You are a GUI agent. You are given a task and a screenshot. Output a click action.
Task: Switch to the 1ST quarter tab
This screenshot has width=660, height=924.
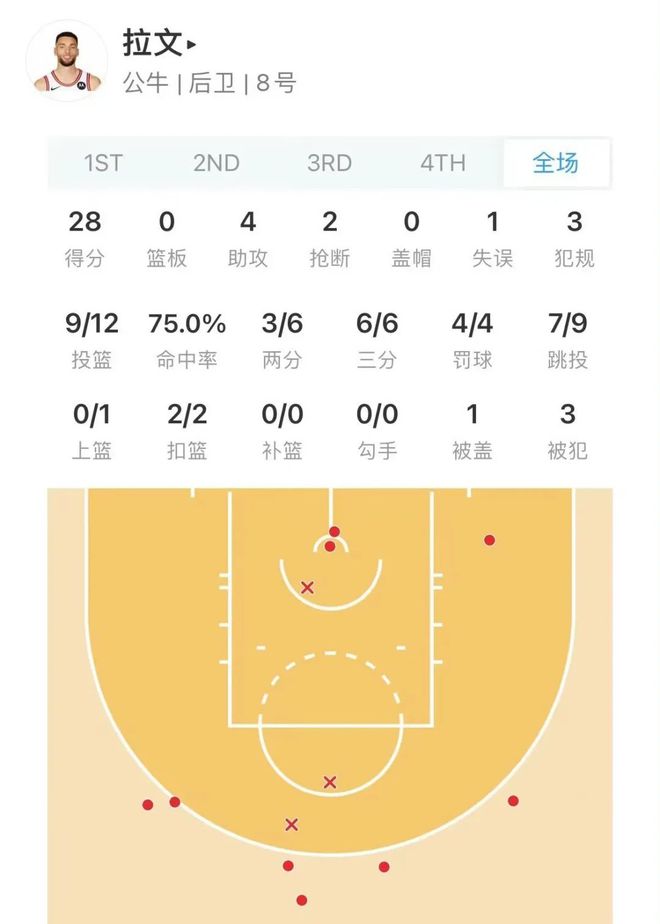103,163
